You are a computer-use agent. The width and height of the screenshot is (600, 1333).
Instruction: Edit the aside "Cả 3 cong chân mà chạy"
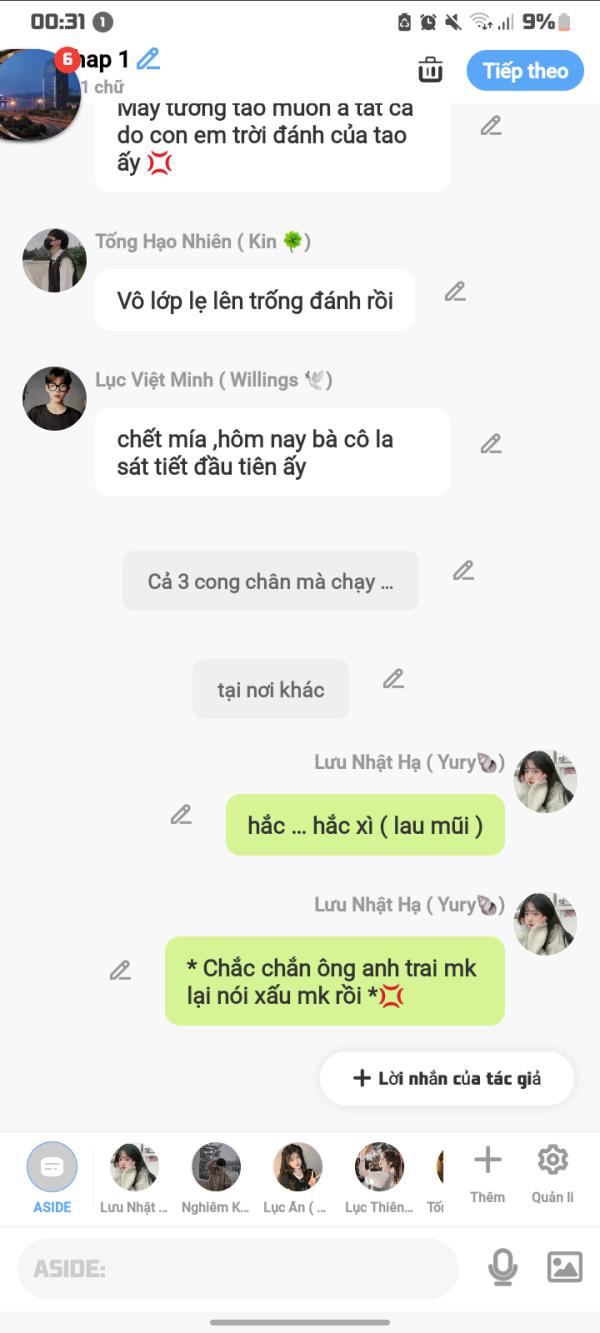point(463,571)
